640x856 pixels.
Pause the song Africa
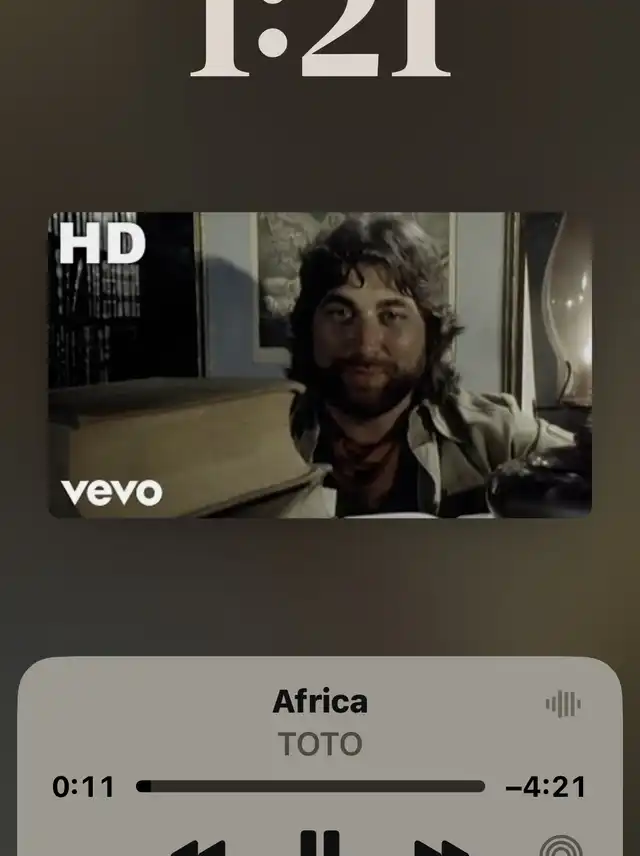[x=320, y=844]
